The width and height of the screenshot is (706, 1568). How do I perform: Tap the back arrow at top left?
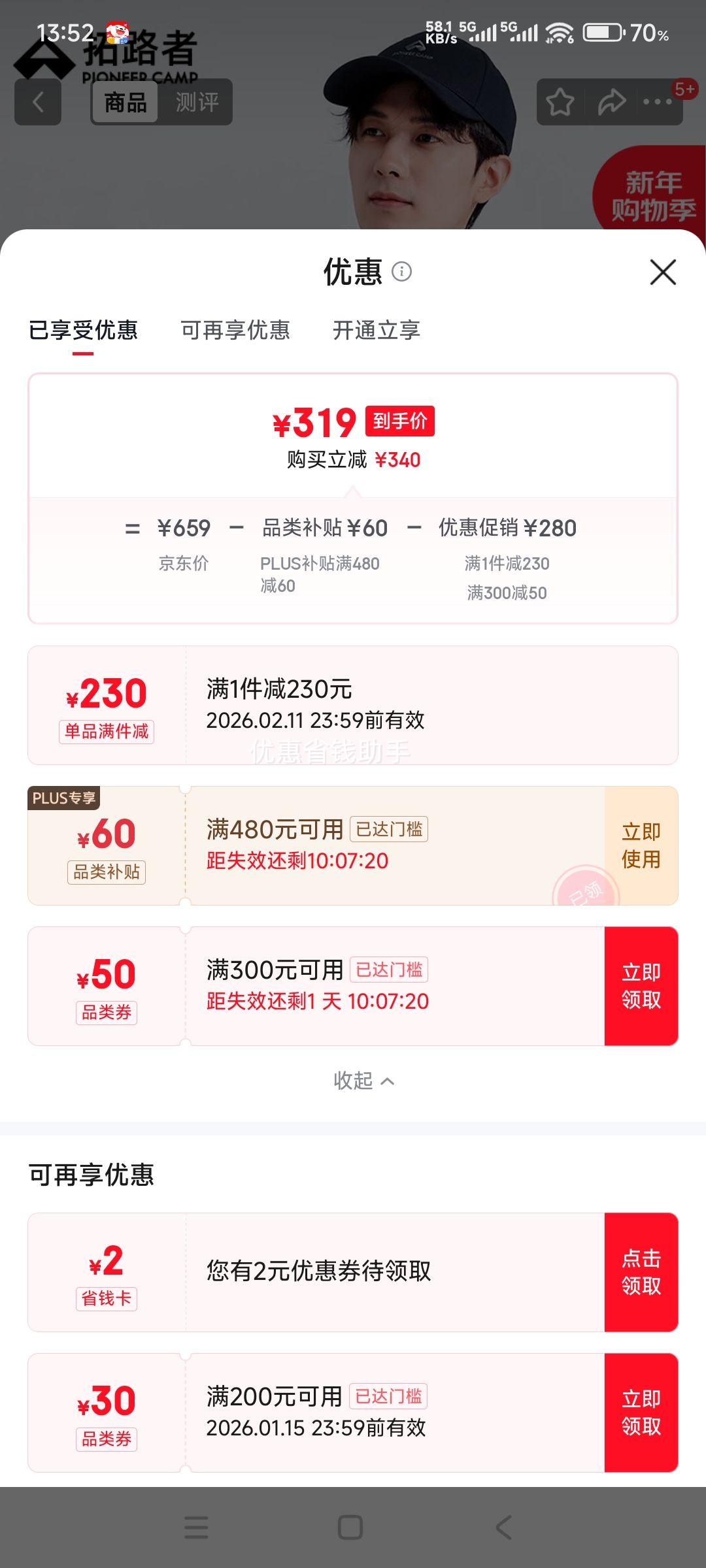coord(39,102)
